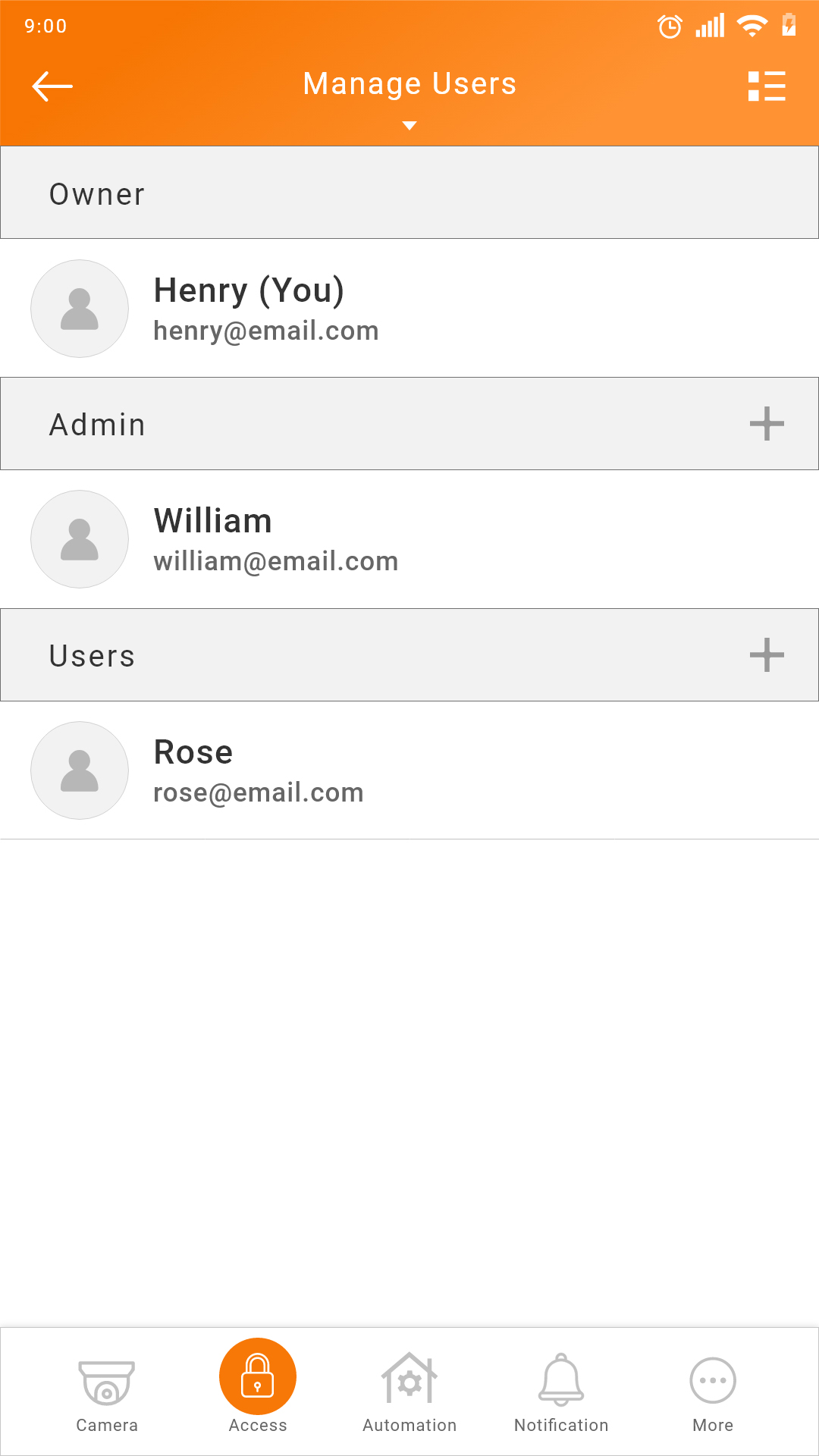The width and height of the screenshot is (819, 1456).
Task: Switch to the Camera tab
Action: 107,1392
